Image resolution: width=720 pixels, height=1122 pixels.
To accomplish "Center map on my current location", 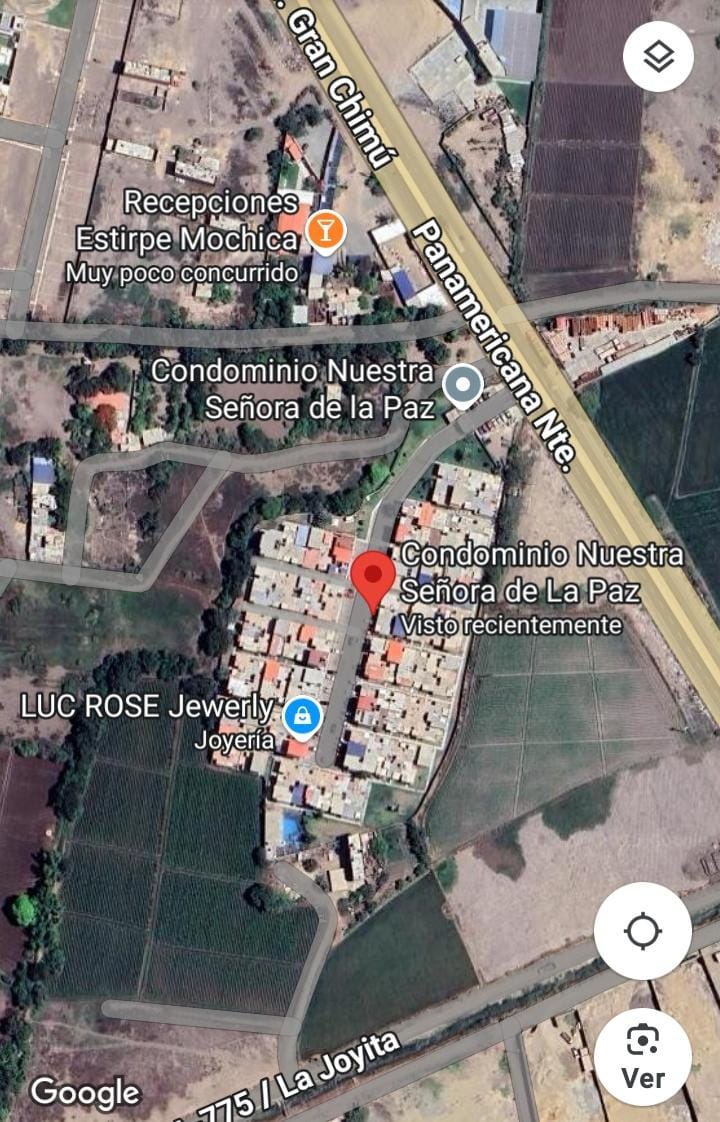I will tap(642, 931).
